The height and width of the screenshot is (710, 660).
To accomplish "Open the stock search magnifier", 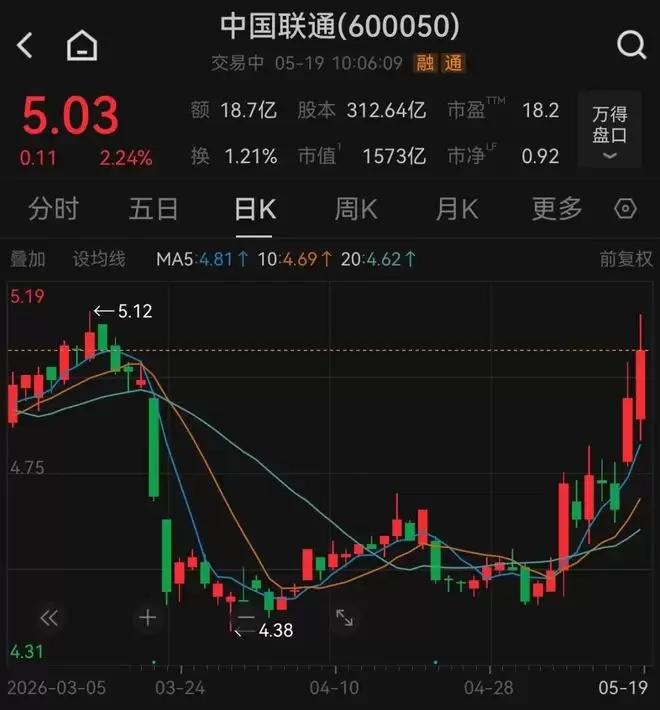I will tap(631, 45).
